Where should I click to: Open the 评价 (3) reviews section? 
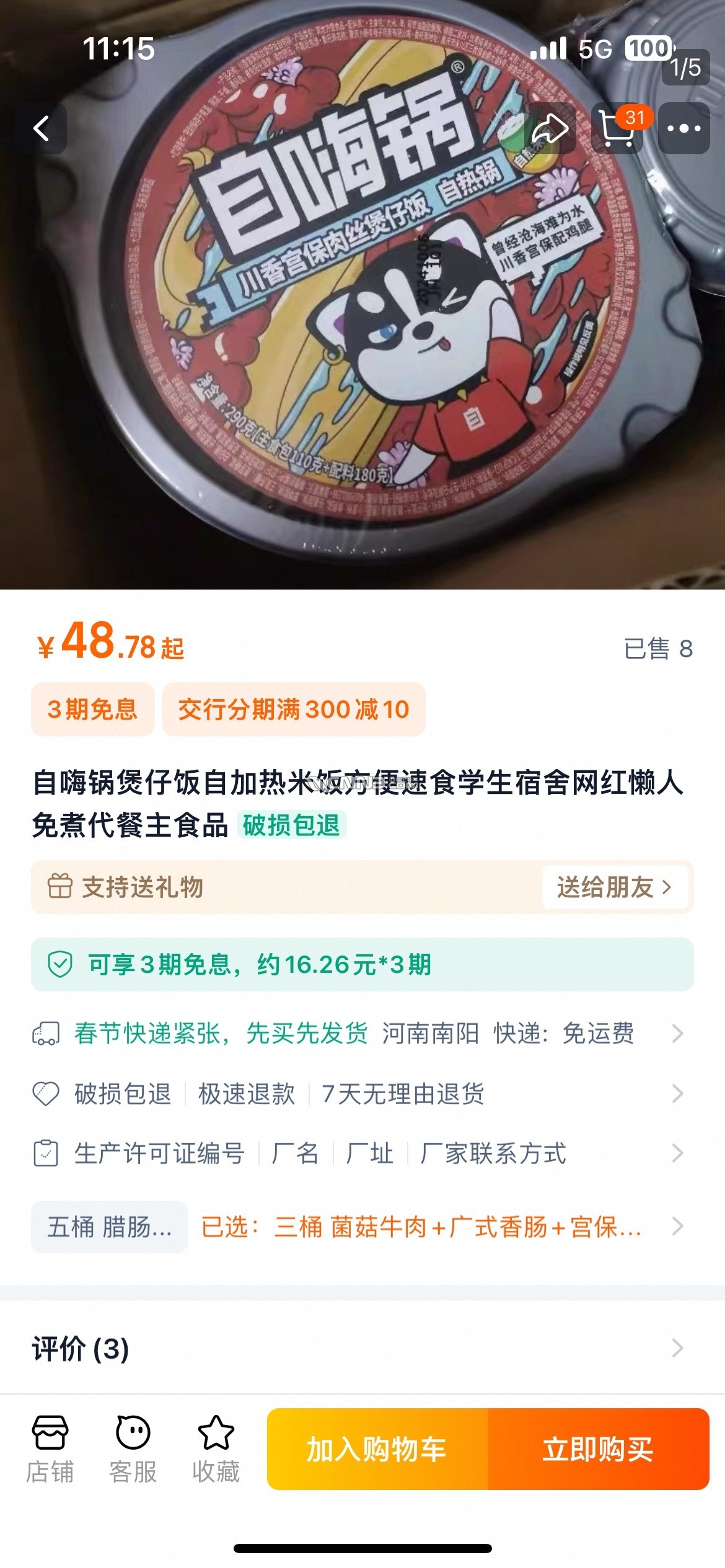pyautogui.click(x=362, y=1348)
